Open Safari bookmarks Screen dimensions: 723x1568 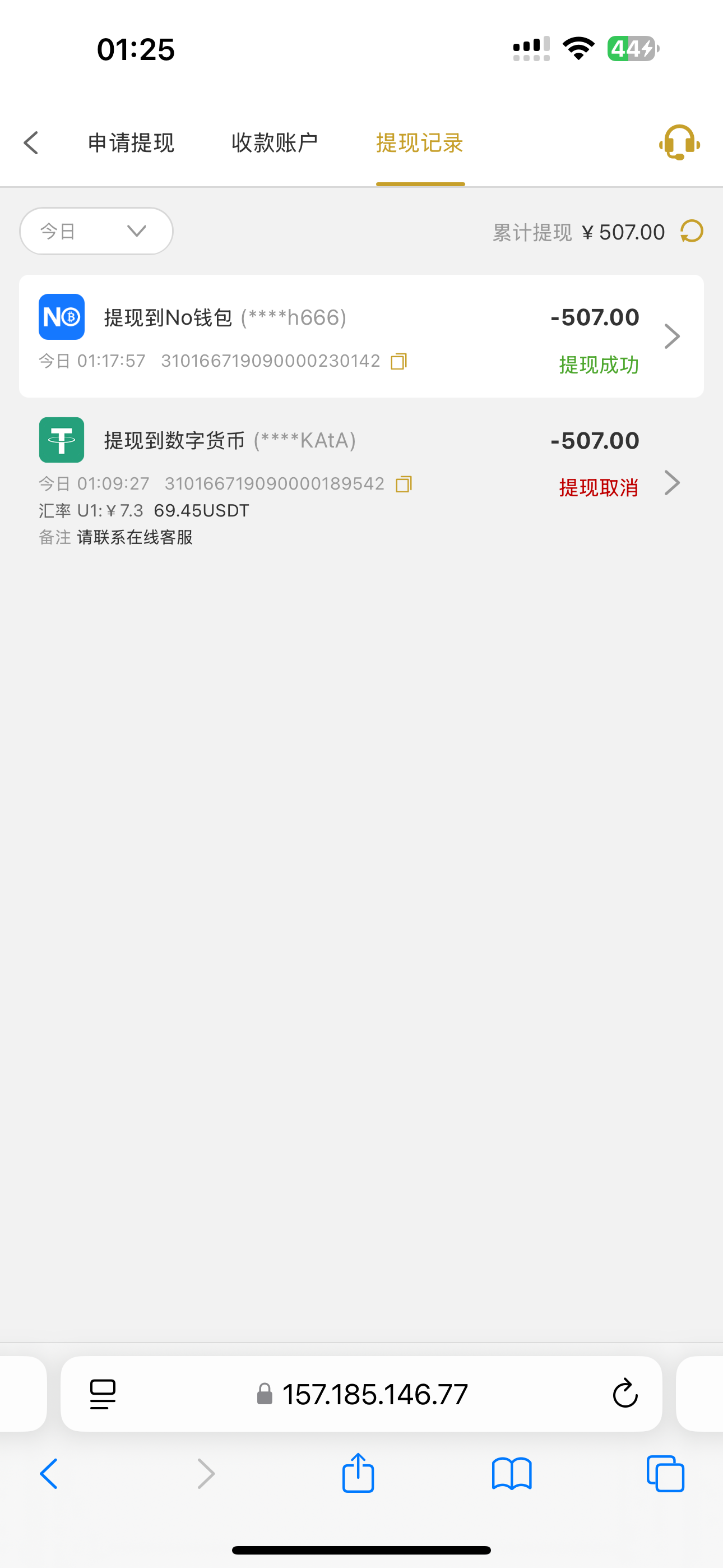512,1474
